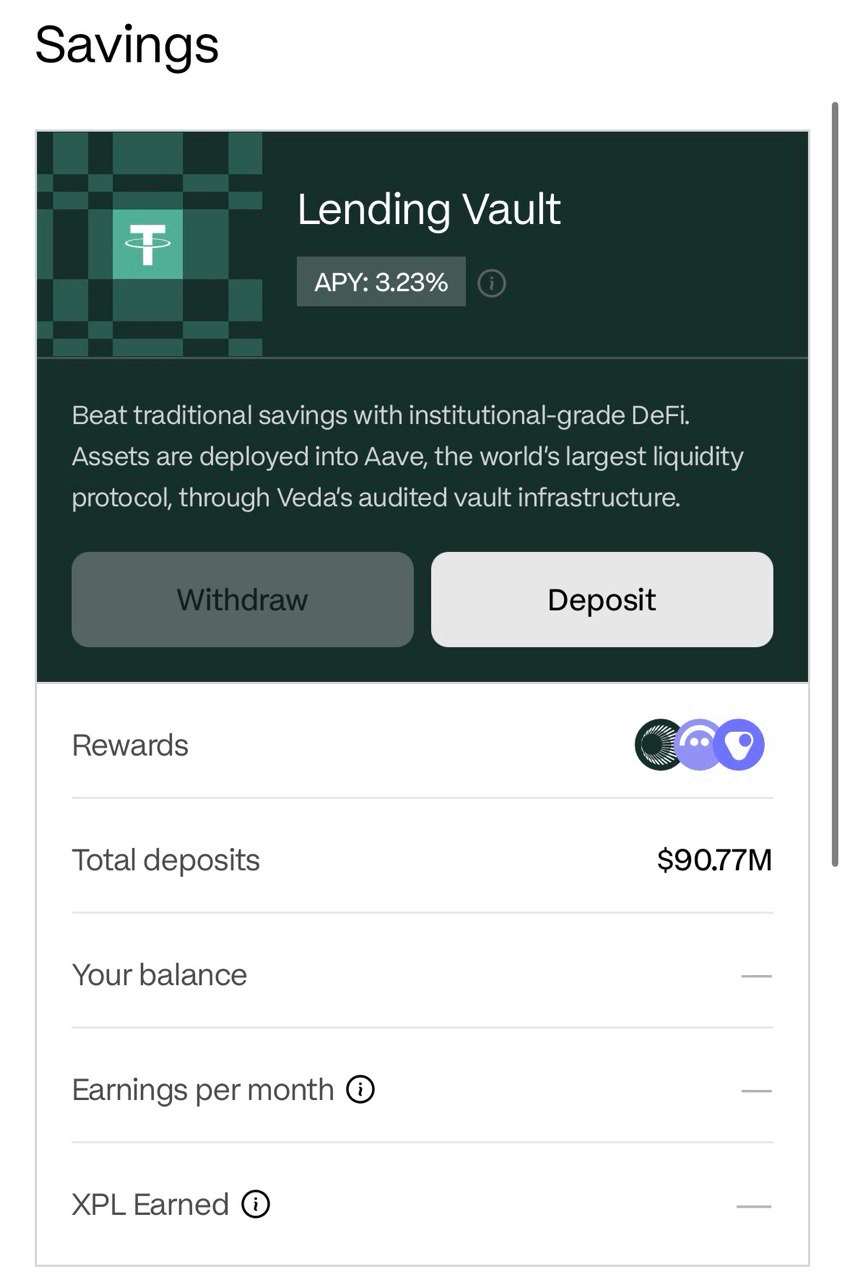
Task: Tap the Withdraw button
Action: point(242,600)
